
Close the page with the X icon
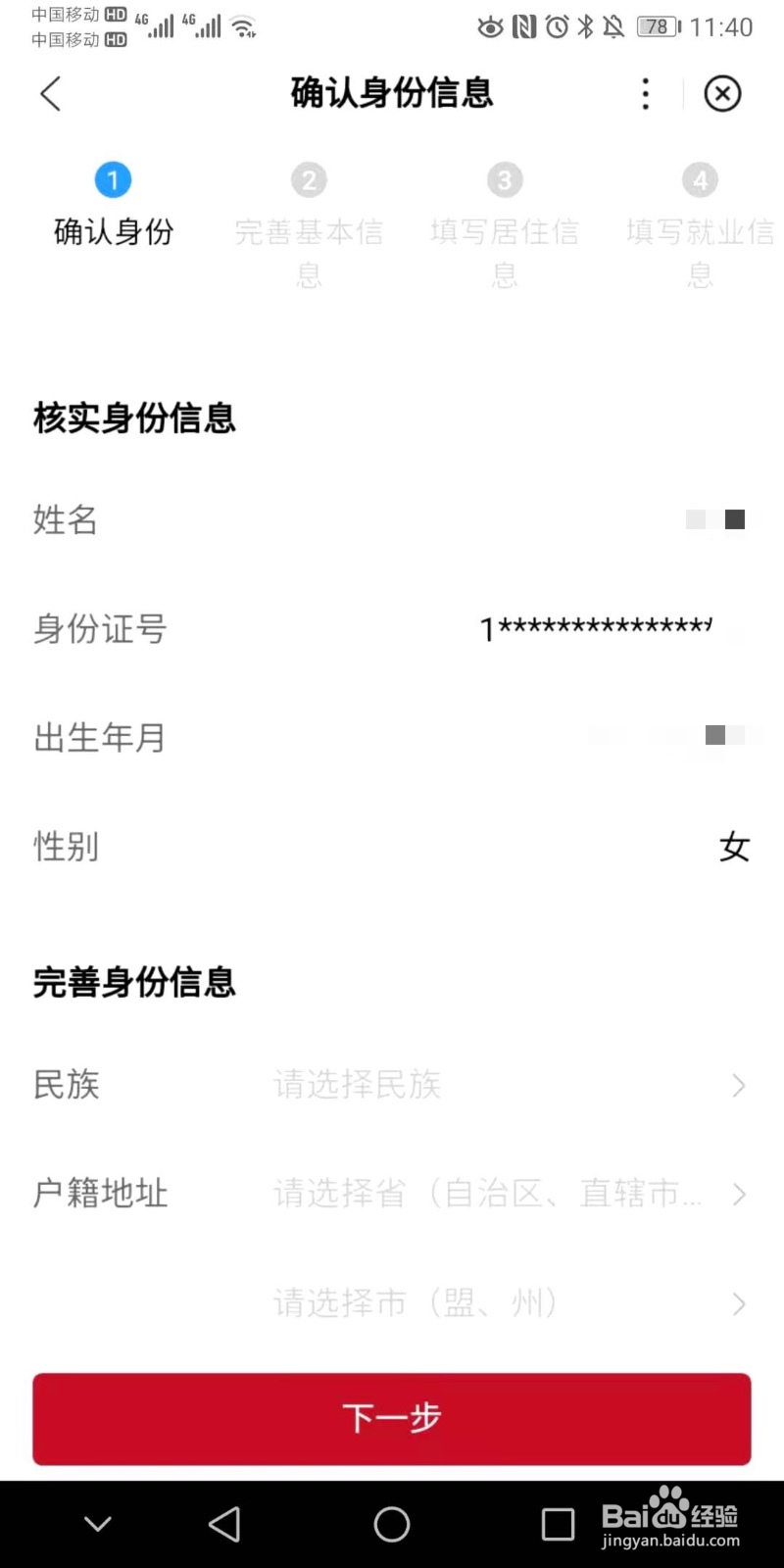coord(722,94)
